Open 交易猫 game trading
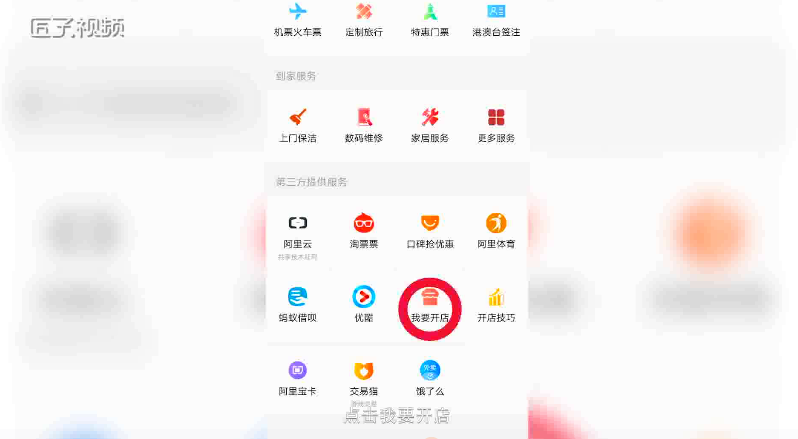Viewport: 798px width, 439px height. (x=364, y=378)
